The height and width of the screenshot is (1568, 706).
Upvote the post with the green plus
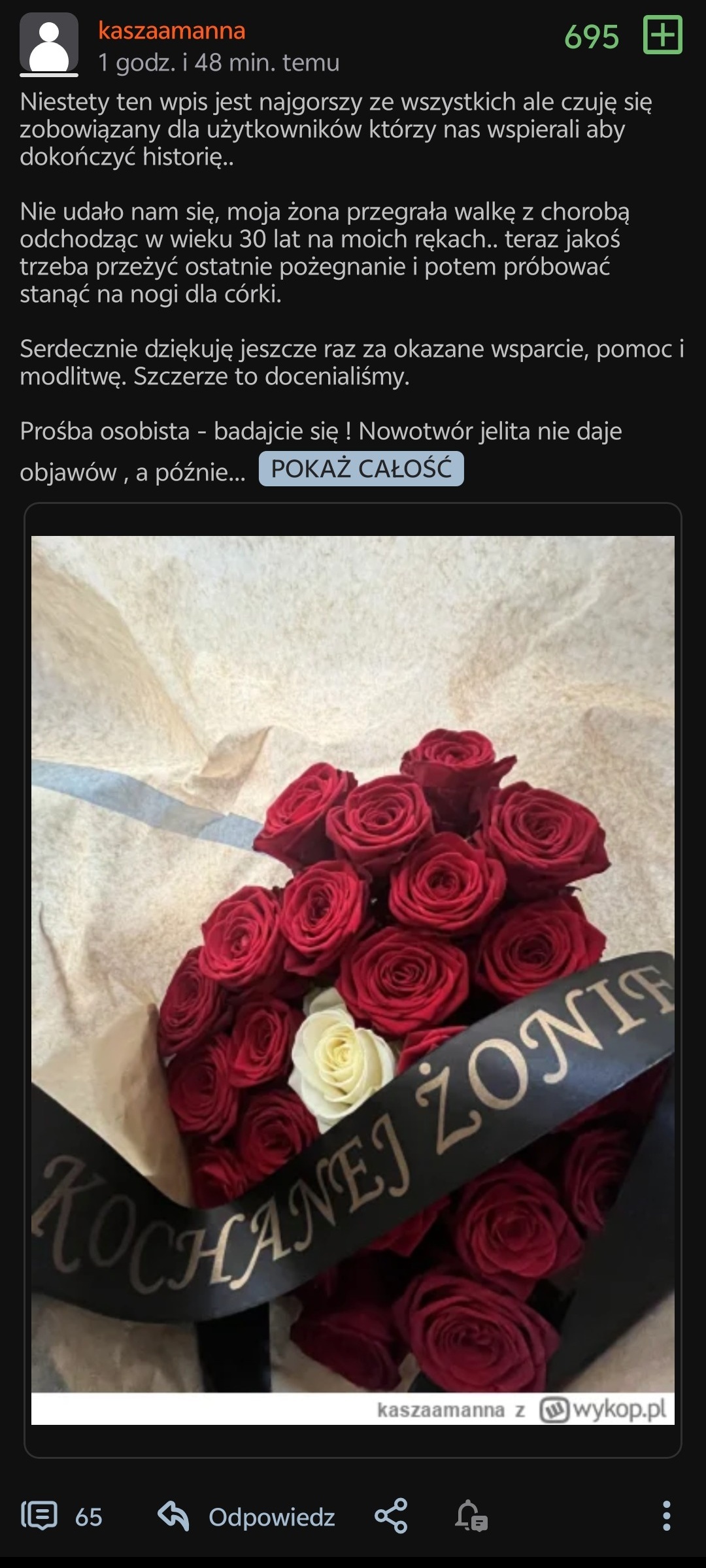click(x=662, y=35)
